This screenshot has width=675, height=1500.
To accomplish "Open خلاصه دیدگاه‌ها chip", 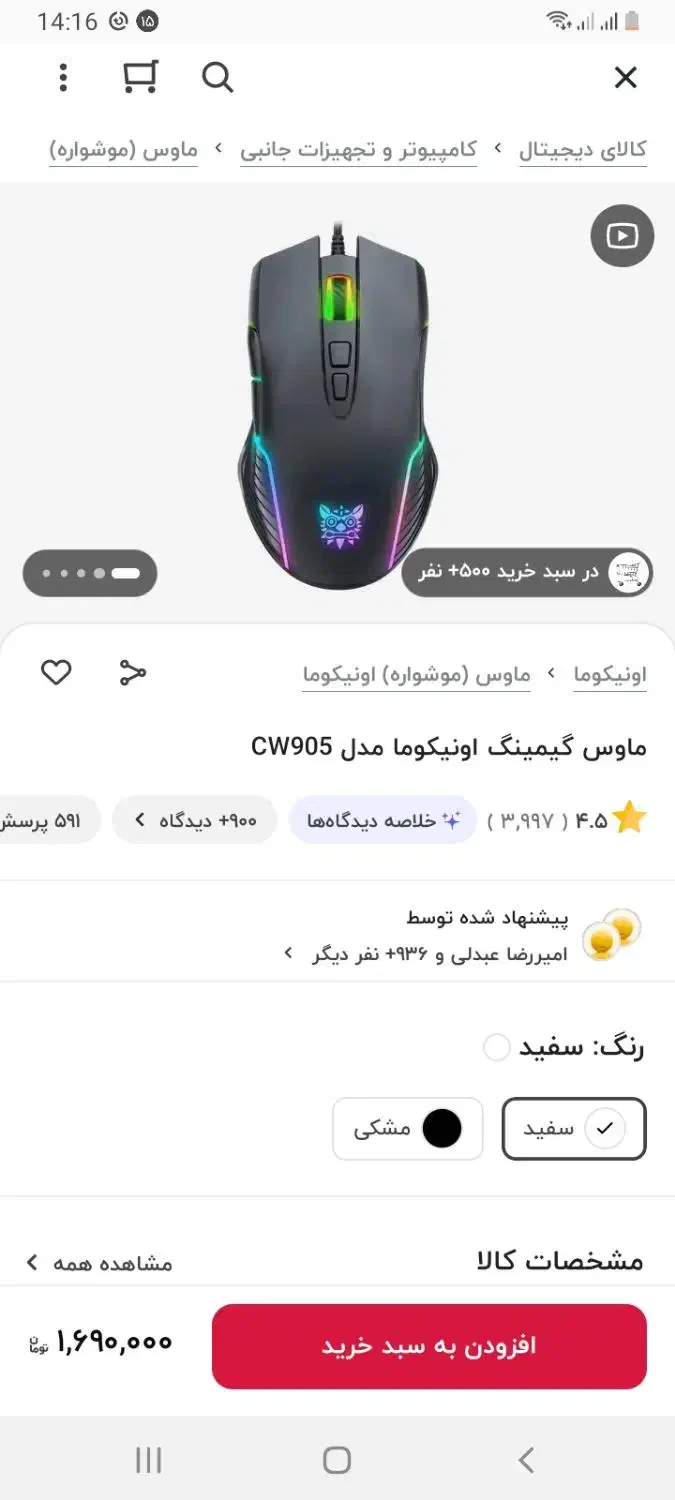I will click(383, 821).
